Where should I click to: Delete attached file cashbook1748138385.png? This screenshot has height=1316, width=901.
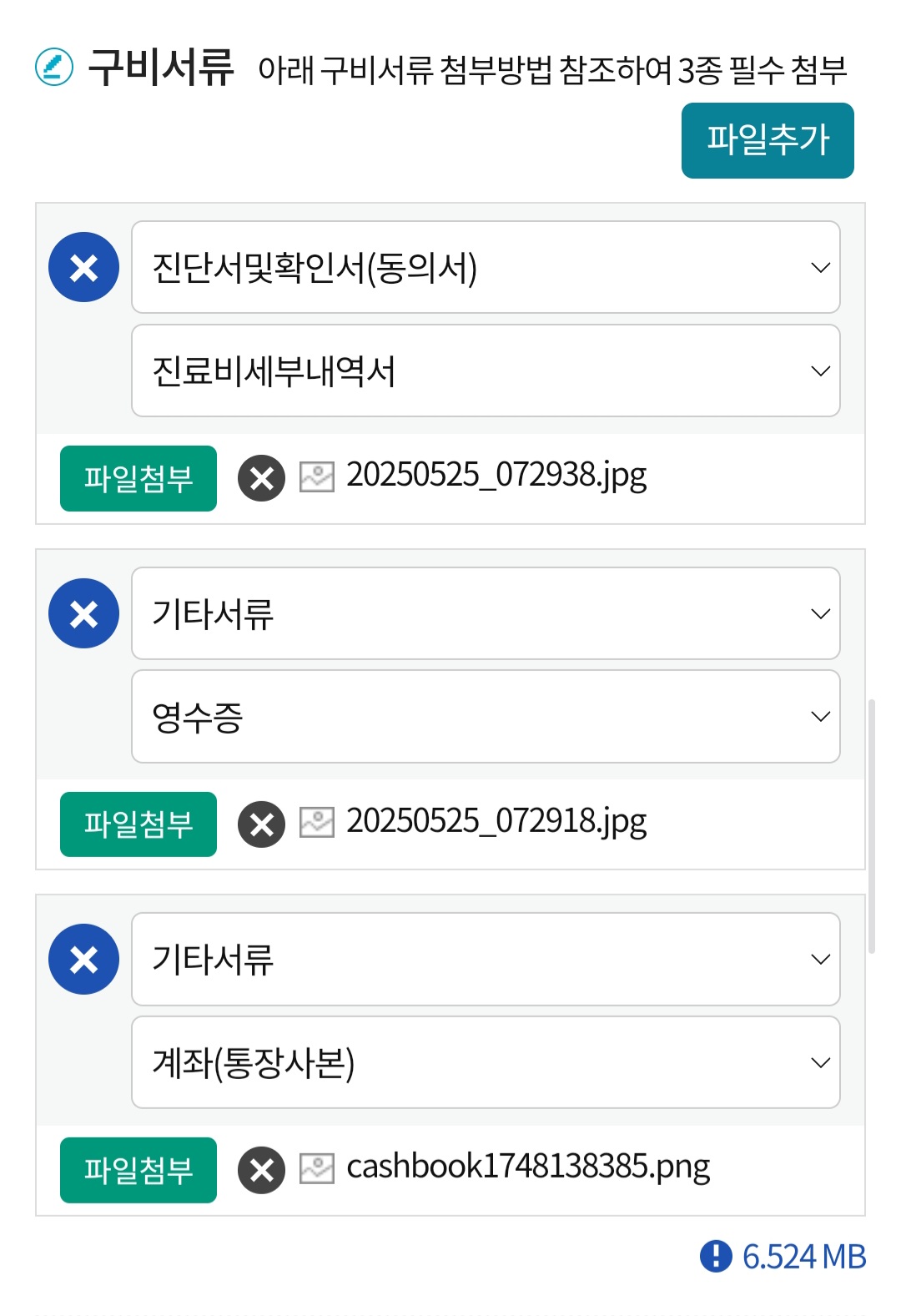(261, 1170)
